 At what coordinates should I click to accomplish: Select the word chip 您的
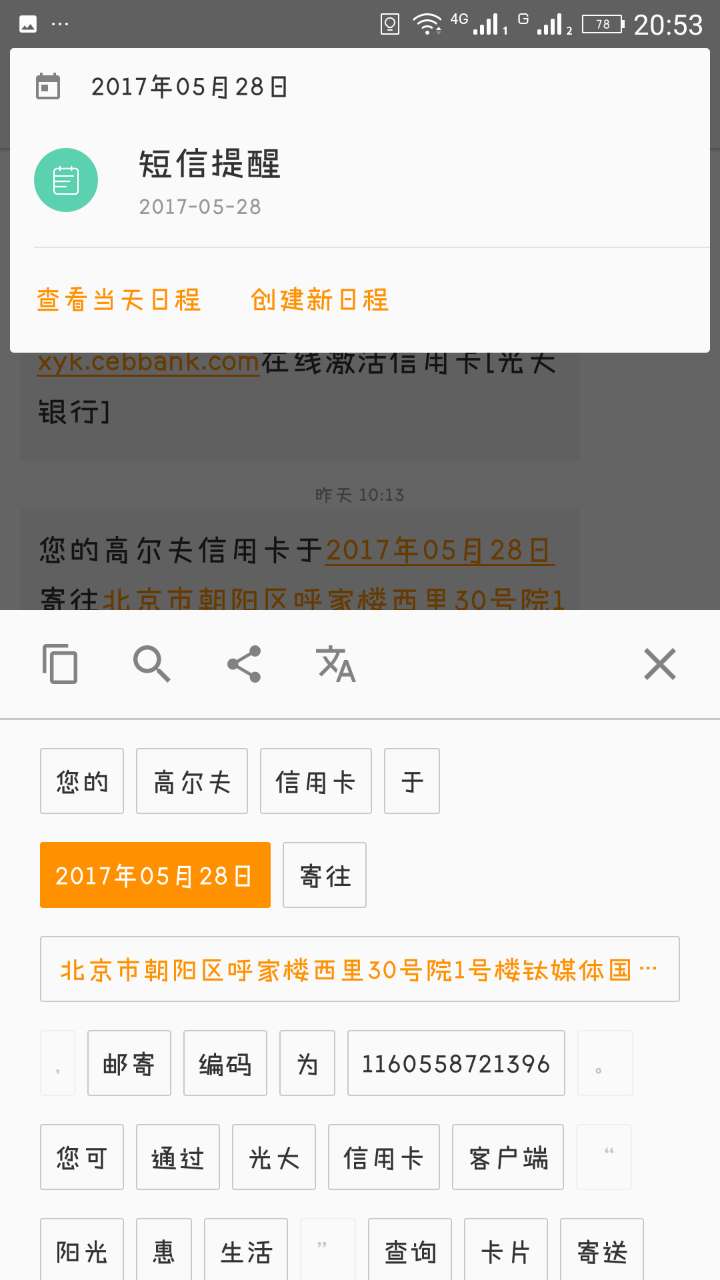pyautogui.click(x=82, y=781)
